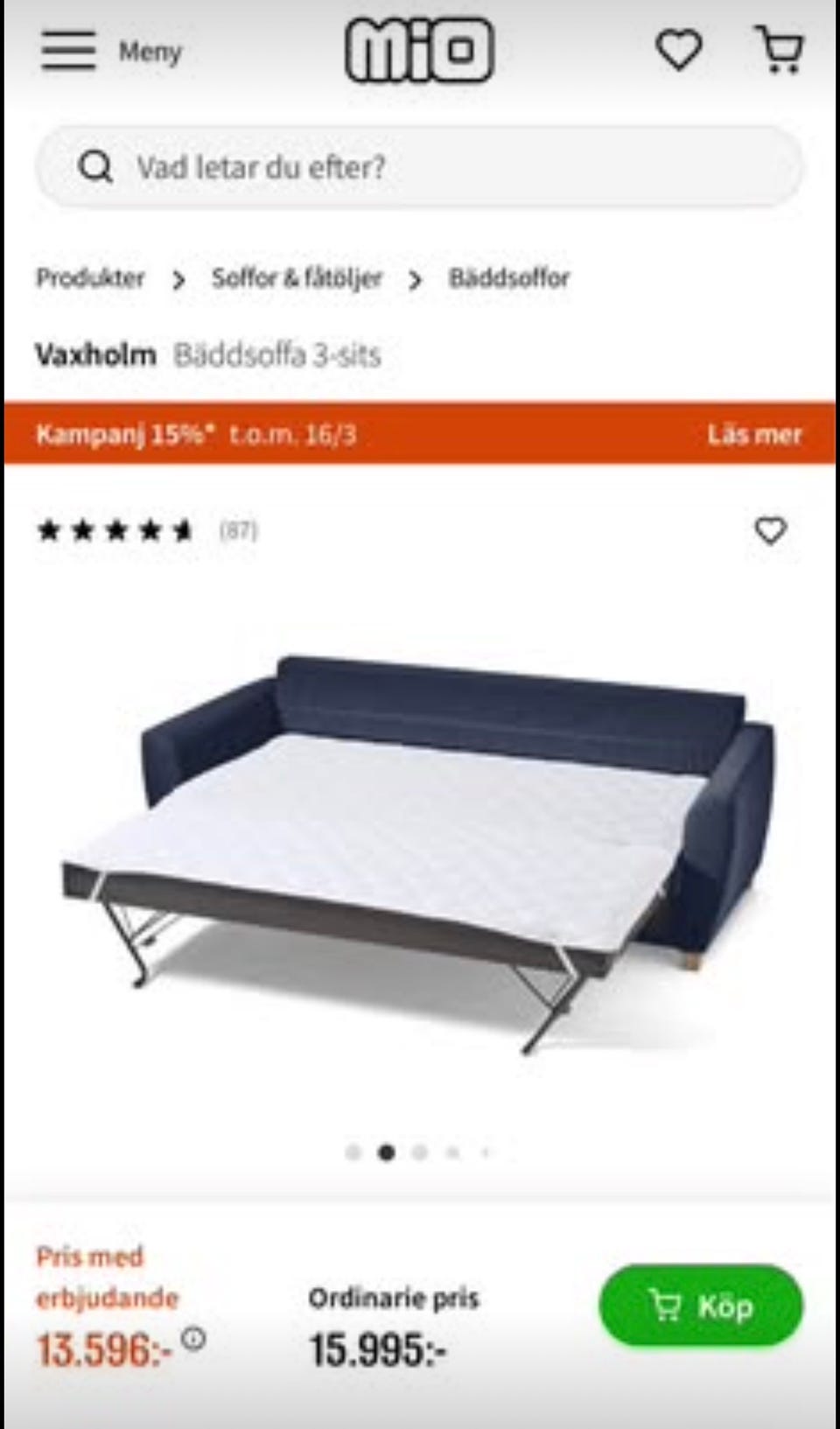The height and width of the screenshot is (1429, 840).
Task: Open reviews by clicking (87)
Action: [240, 529]
